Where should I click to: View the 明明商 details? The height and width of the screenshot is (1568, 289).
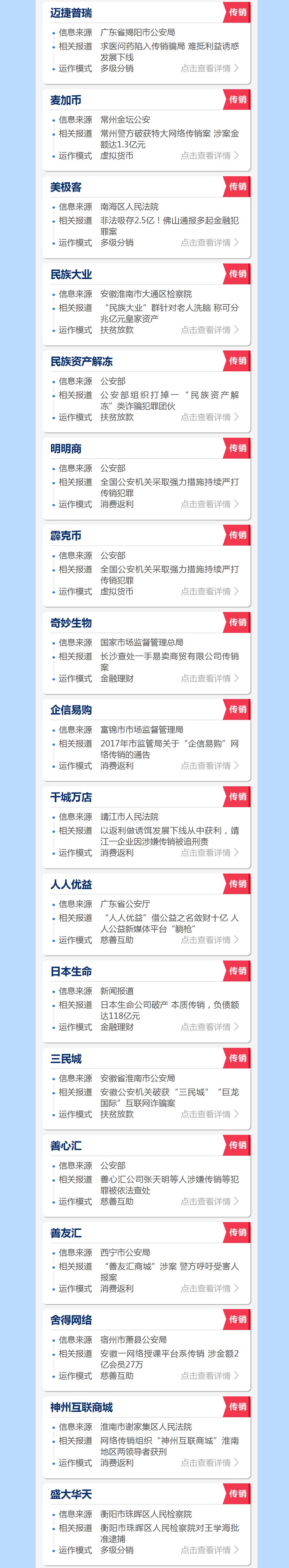tap(209, 504)
